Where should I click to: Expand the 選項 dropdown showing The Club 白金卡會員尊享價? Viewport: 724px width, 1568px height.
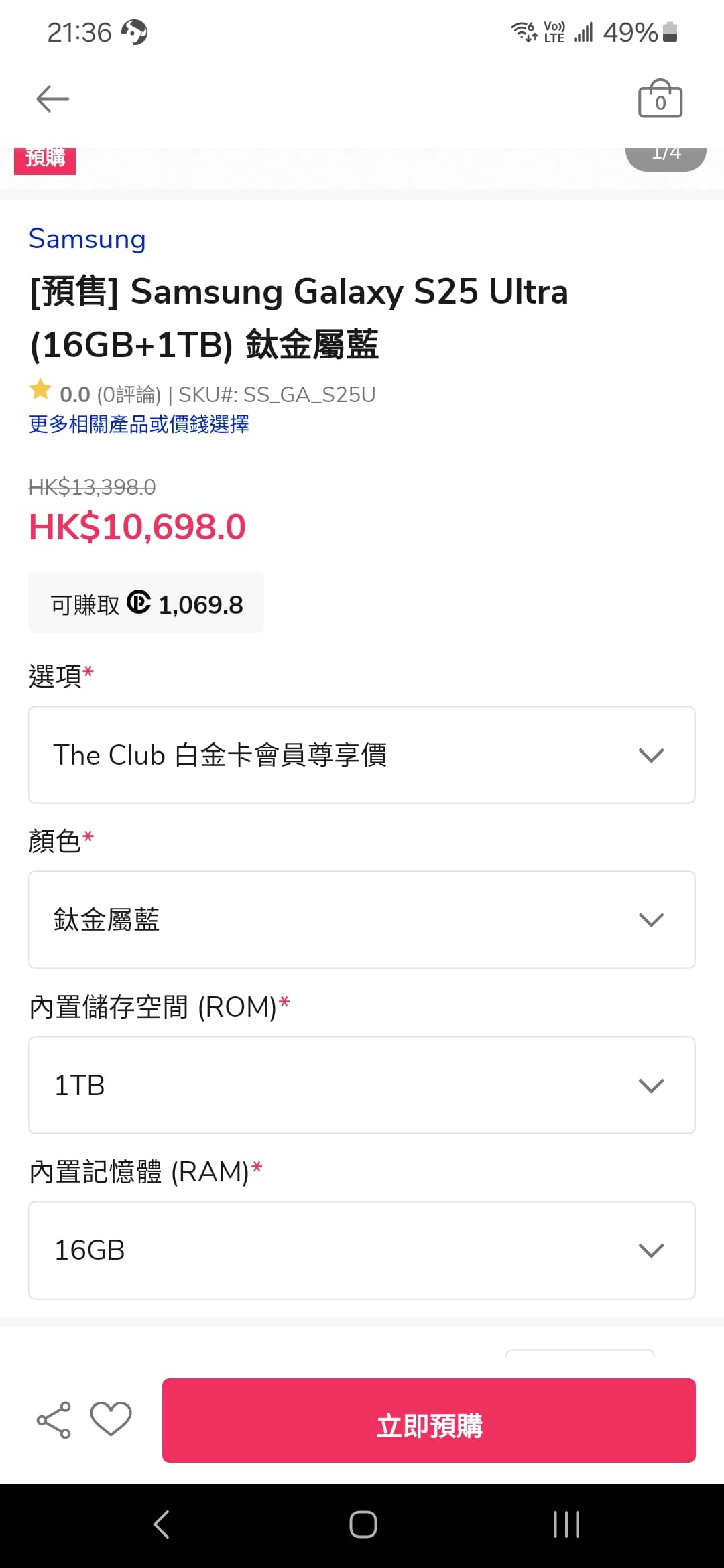click(362, 755)
